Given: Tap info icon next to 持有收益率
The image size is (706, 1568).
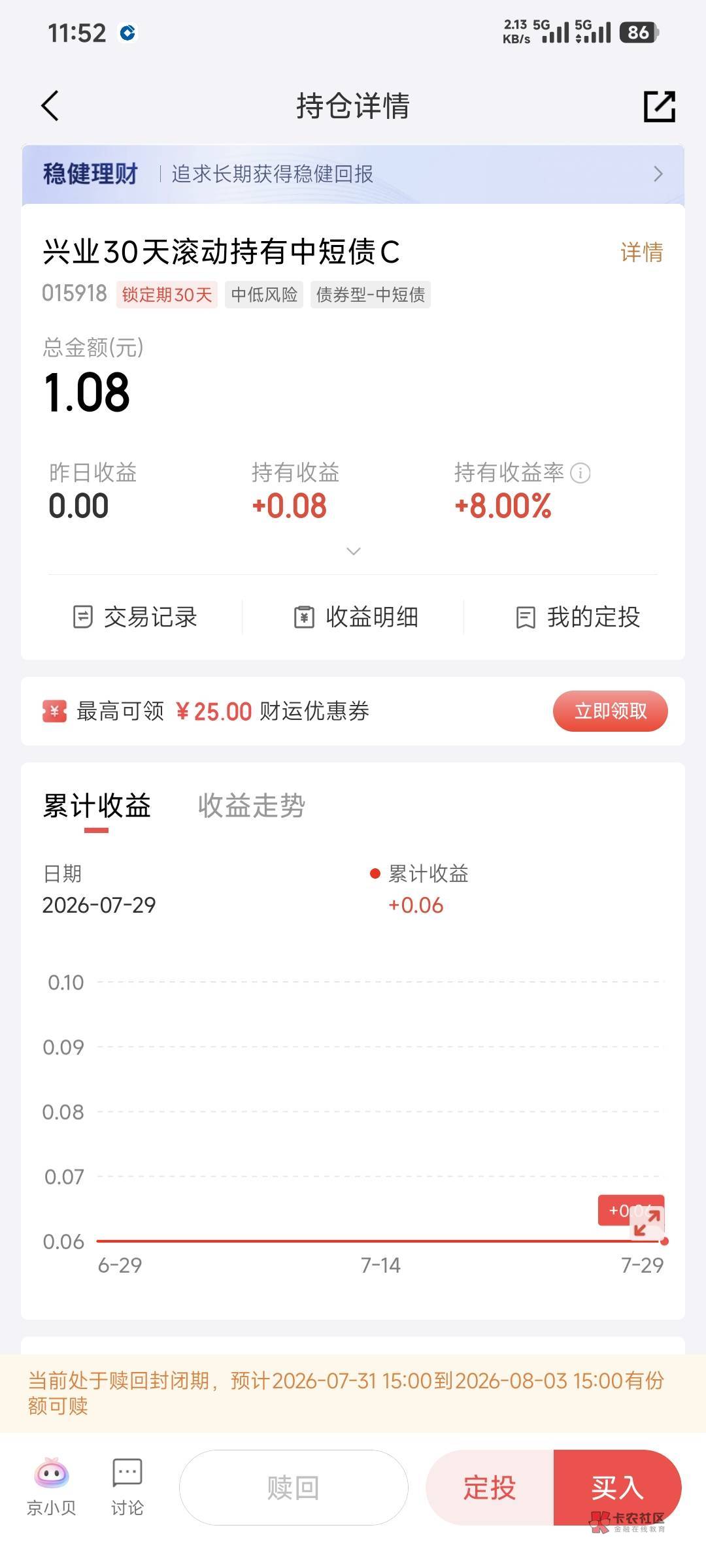Looking at the screenshot, I should (580, 473).
